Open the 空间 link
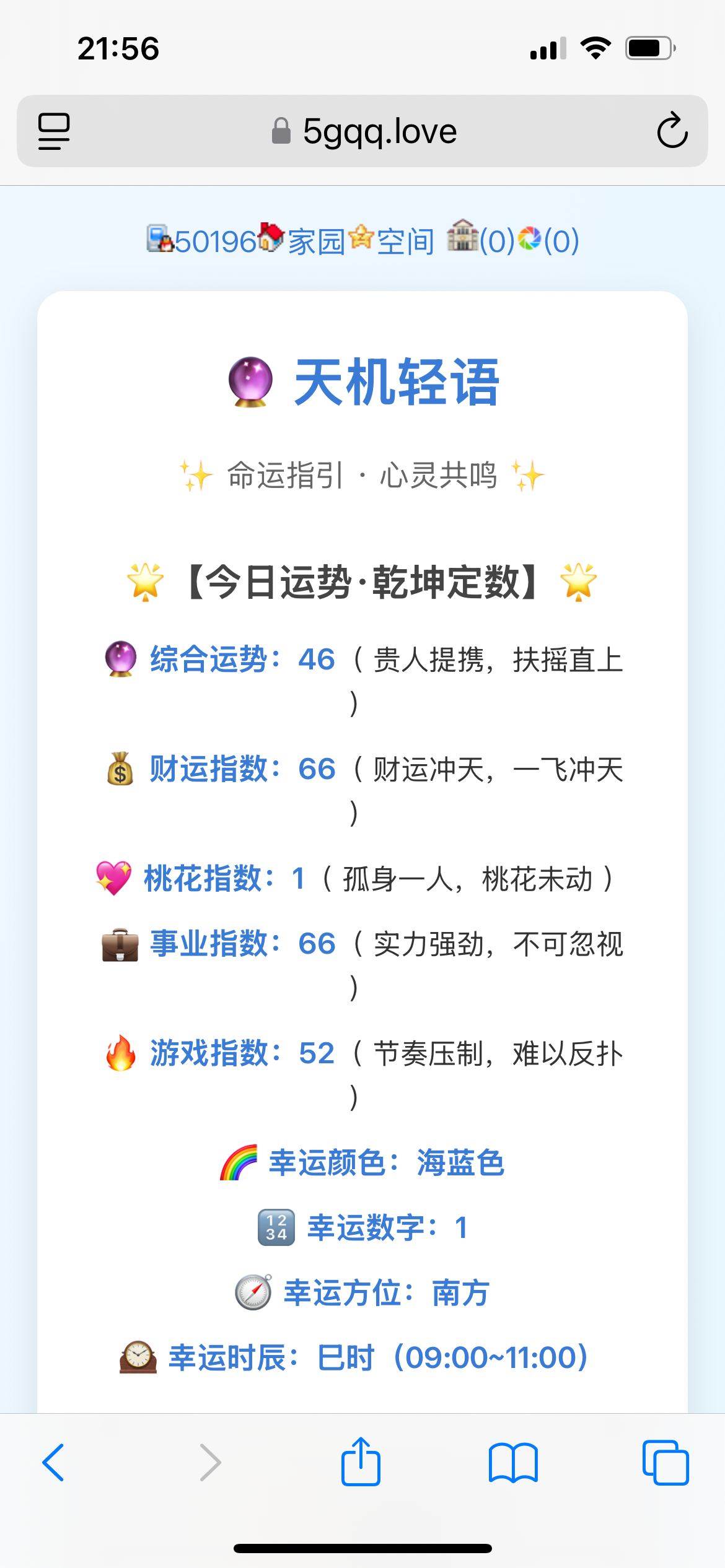 (x=405, y=241)
